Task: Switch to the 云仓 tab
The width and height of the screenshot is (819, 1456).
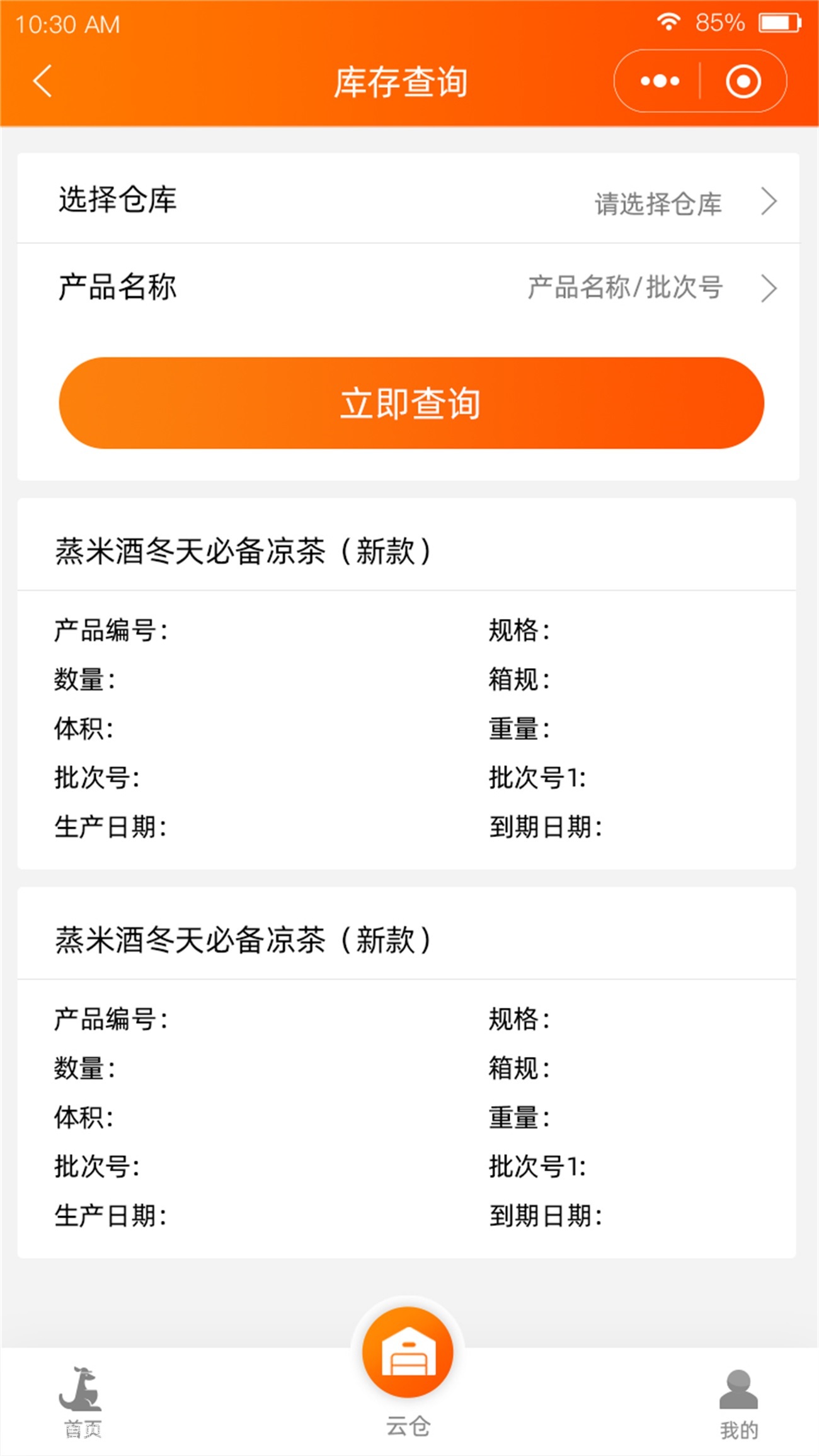Action: [408, 1374]
